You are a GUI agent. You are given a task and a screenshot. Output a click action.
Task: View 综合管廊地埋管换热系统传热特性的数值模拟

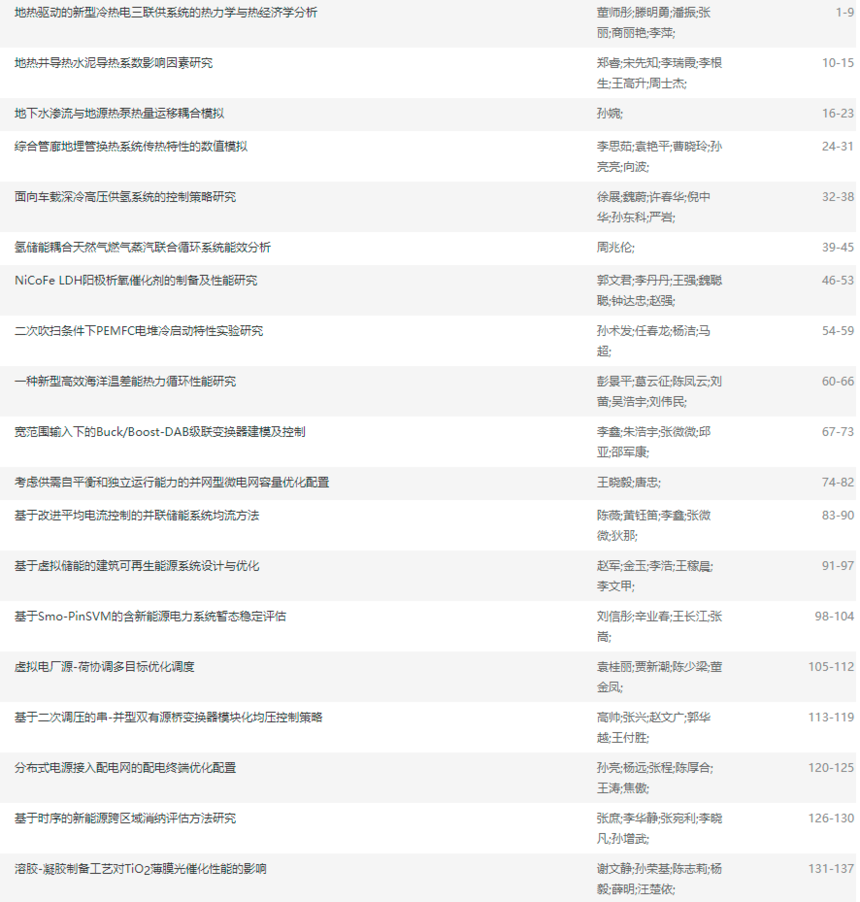tap(131, 146)
